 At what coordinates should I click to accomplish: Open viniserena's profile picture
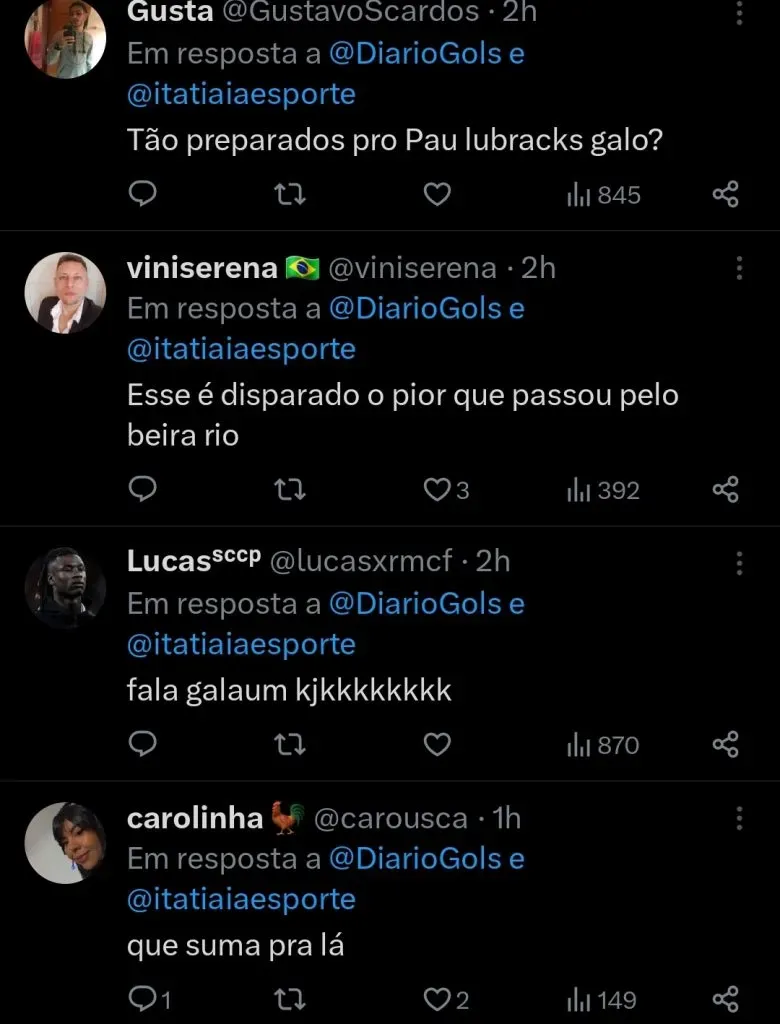[x=65, y=292]
